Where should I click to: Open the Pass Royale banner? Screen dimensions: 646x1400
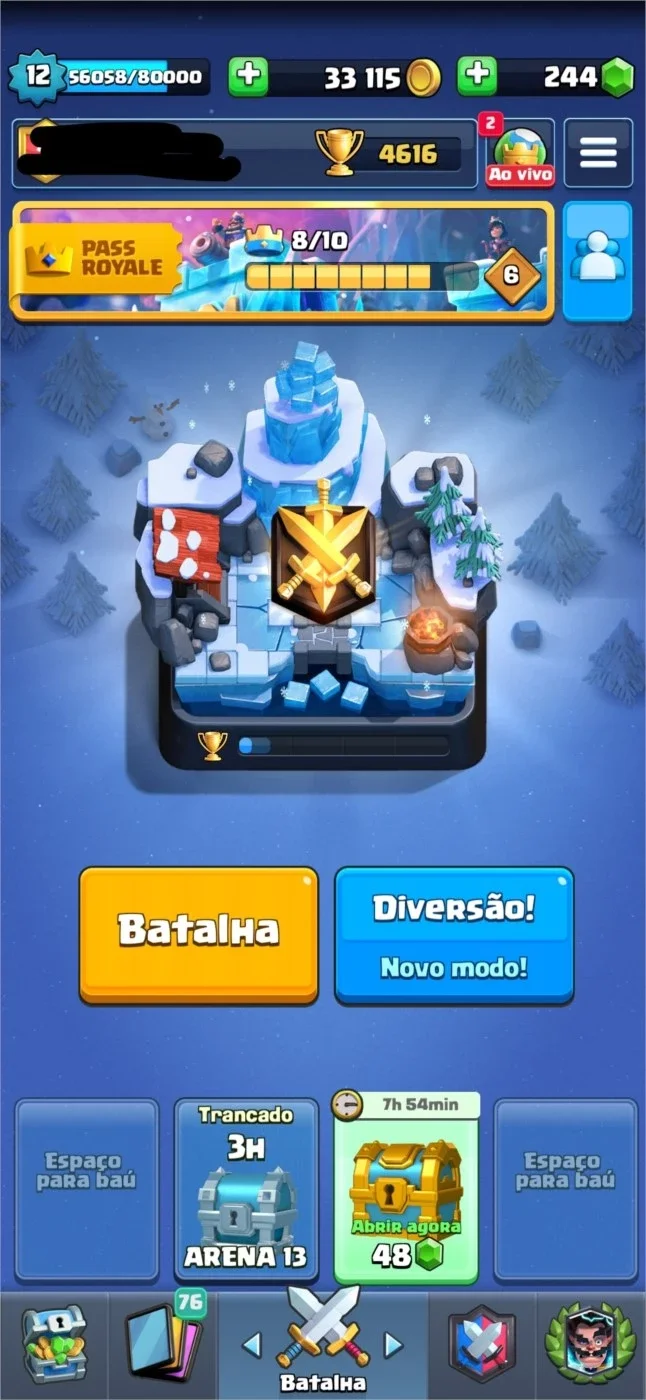click(x=281, y=260)
